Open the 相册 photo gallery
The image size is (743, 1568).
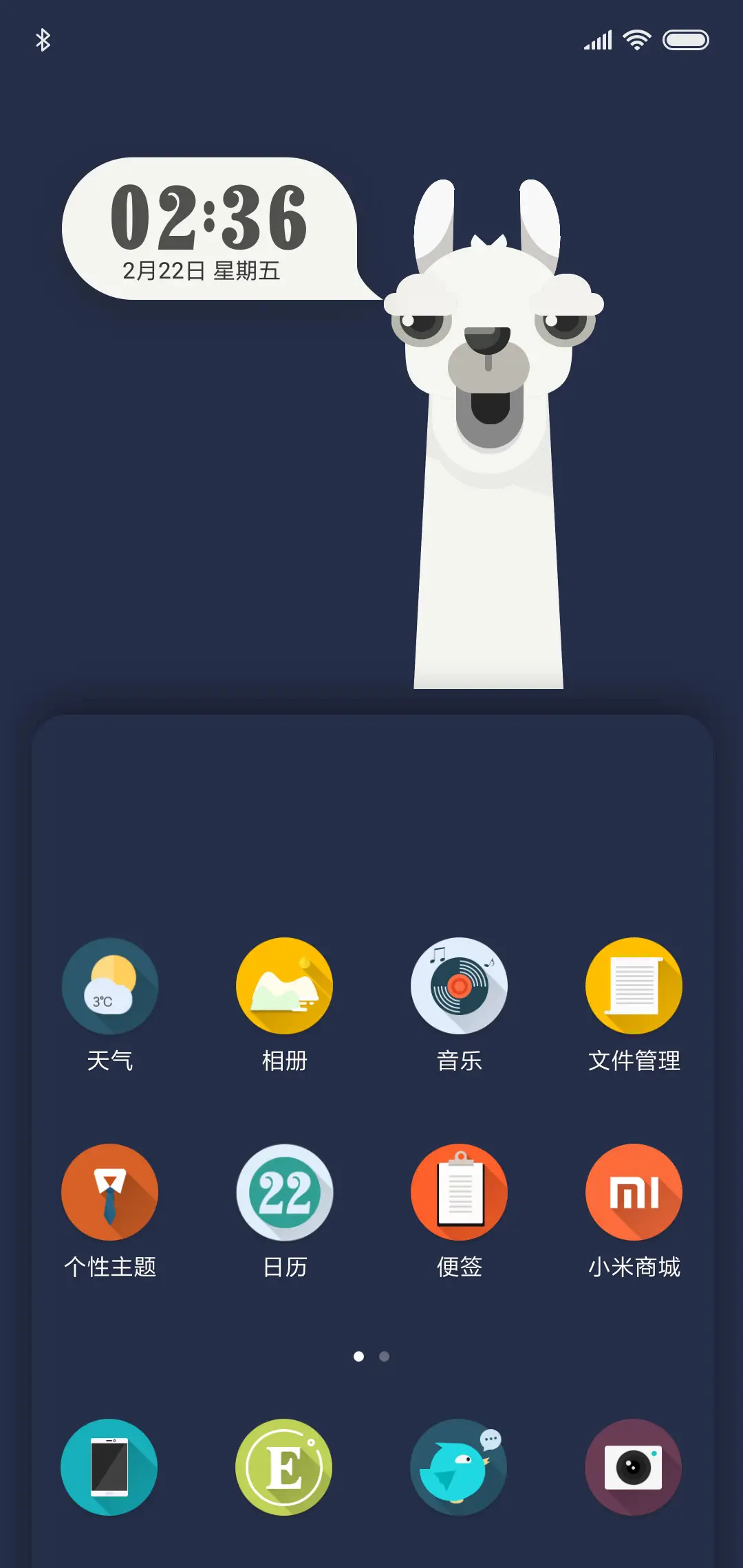[285, 986]
